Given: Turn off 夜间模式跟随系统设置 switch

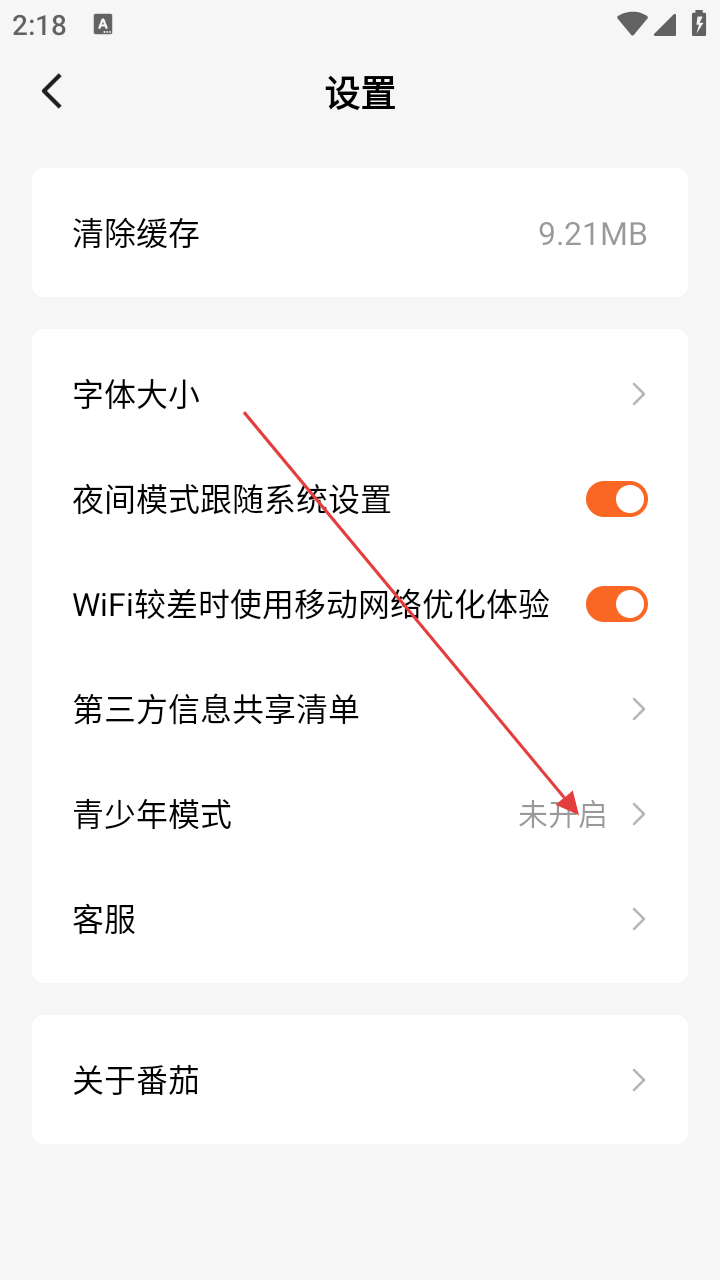Looking at the screenshot, I should (x=616, y=499).
